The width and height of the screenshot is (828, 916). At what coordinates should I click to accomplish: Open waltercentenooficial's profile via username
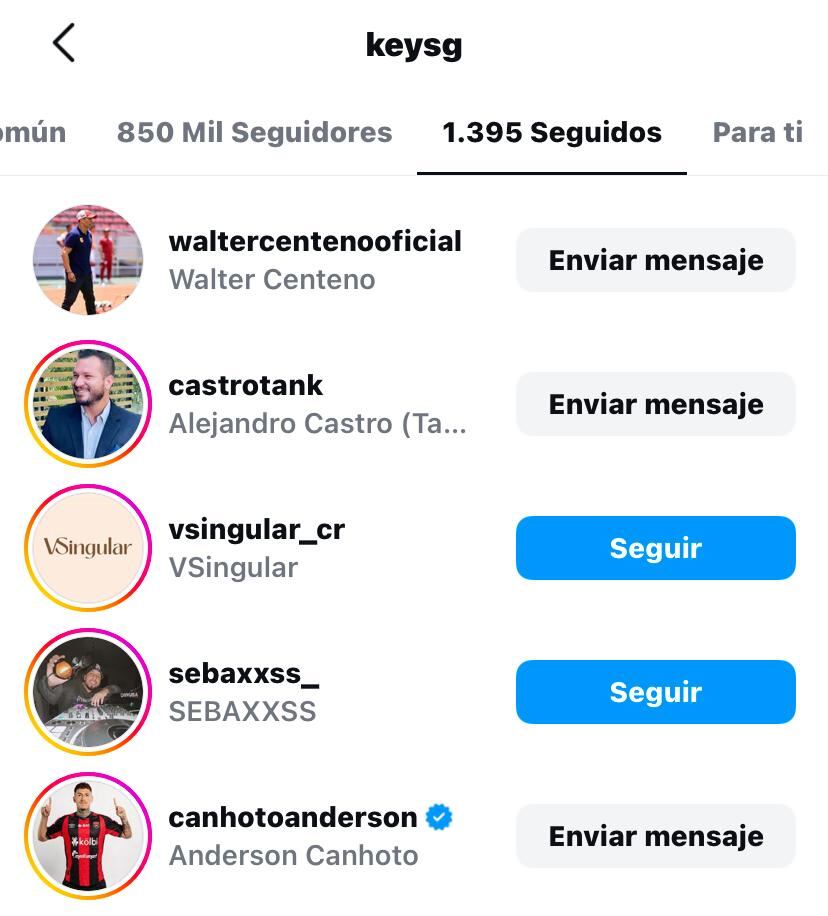pos(316,241)
